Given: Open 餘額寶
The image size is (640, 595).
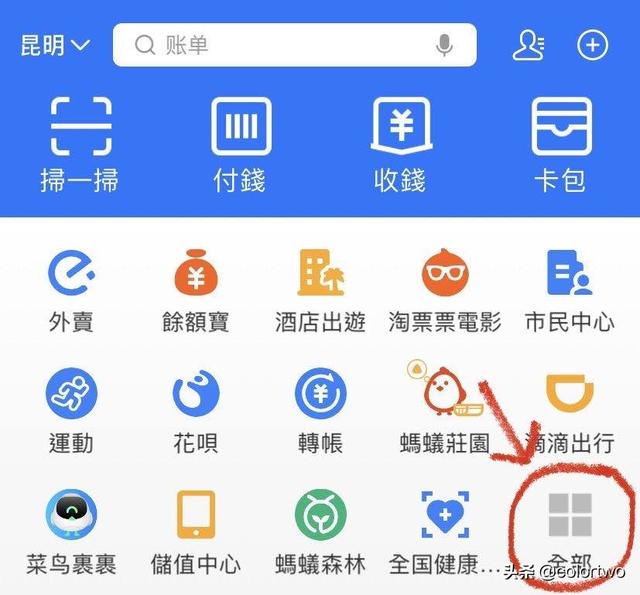Looking at the screenshot, I should coord(196,288).
